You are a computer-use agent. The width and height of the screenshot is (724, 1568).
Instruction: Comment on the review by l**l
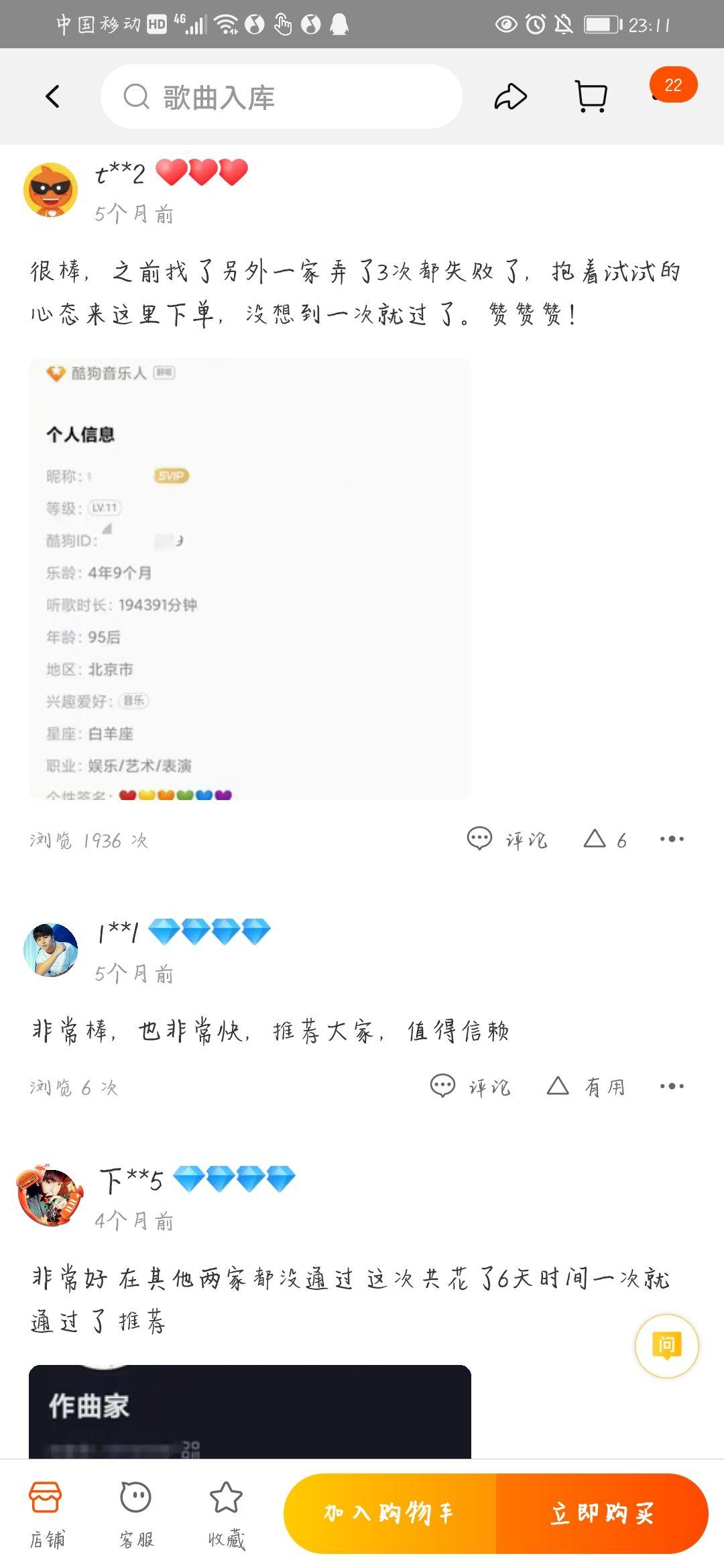(x=471, y=1086)
